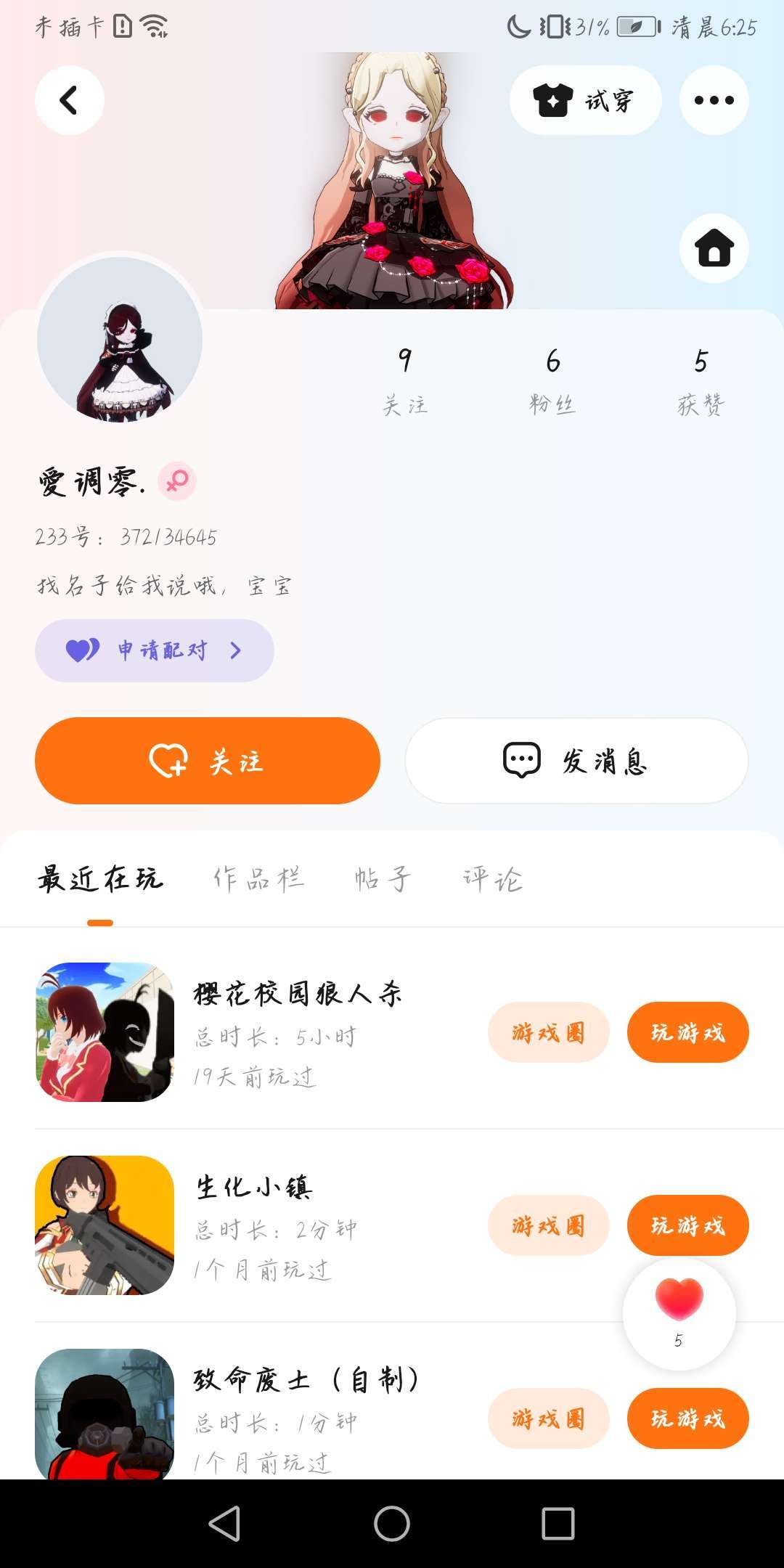Viewport: 784px width, 1568px height.
Task: Go back using the top-left arrow
Action: (69, 100)
